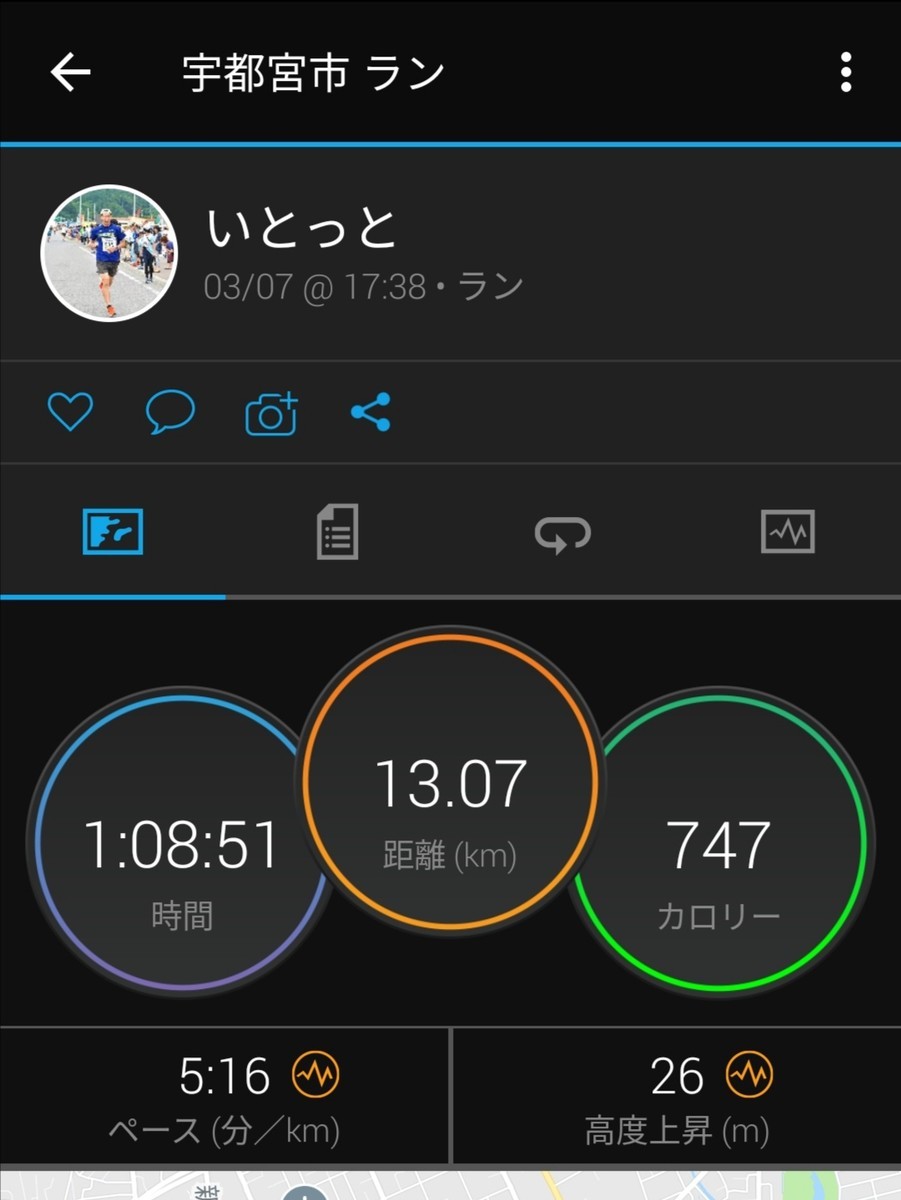This screenshot has height=1200, width=901.
Task: Select the activity title 宇都宮市 ラン
Action: tap(310, 73)
